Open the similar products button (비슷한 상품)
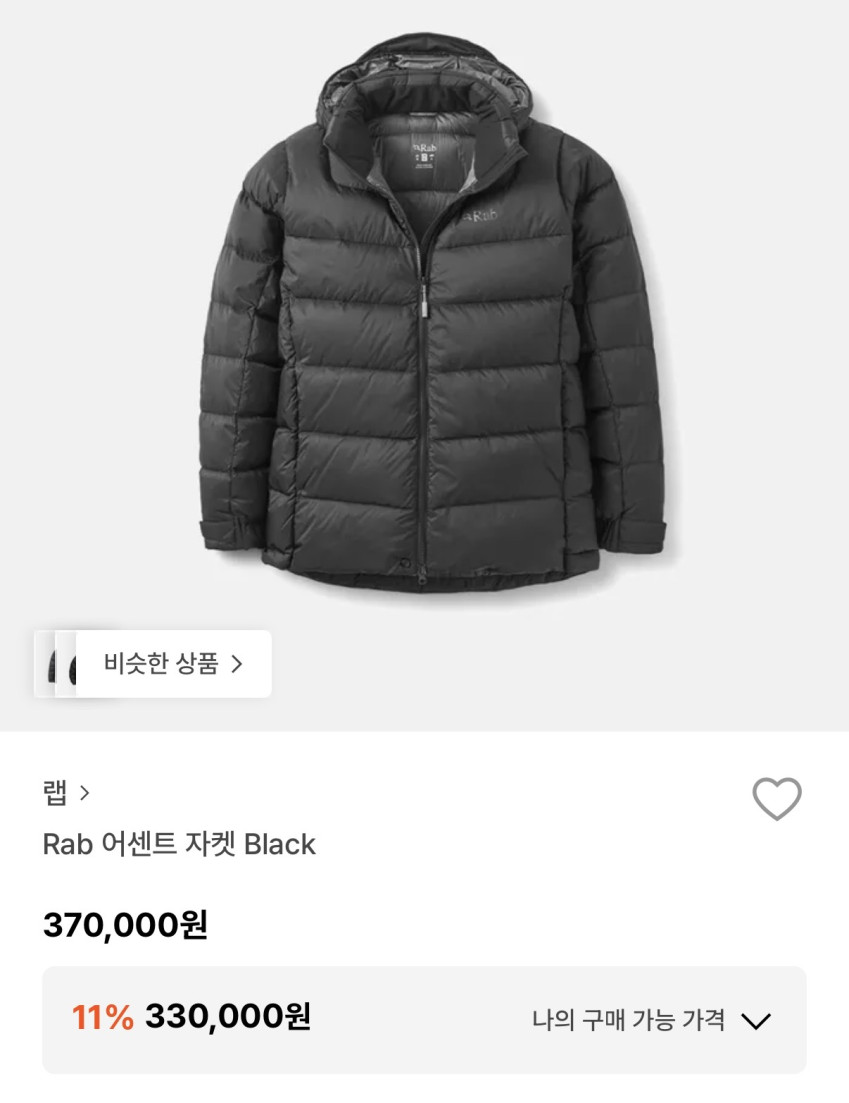The width and height of the screenshot is (849, 1103). (x=173, y=664)
